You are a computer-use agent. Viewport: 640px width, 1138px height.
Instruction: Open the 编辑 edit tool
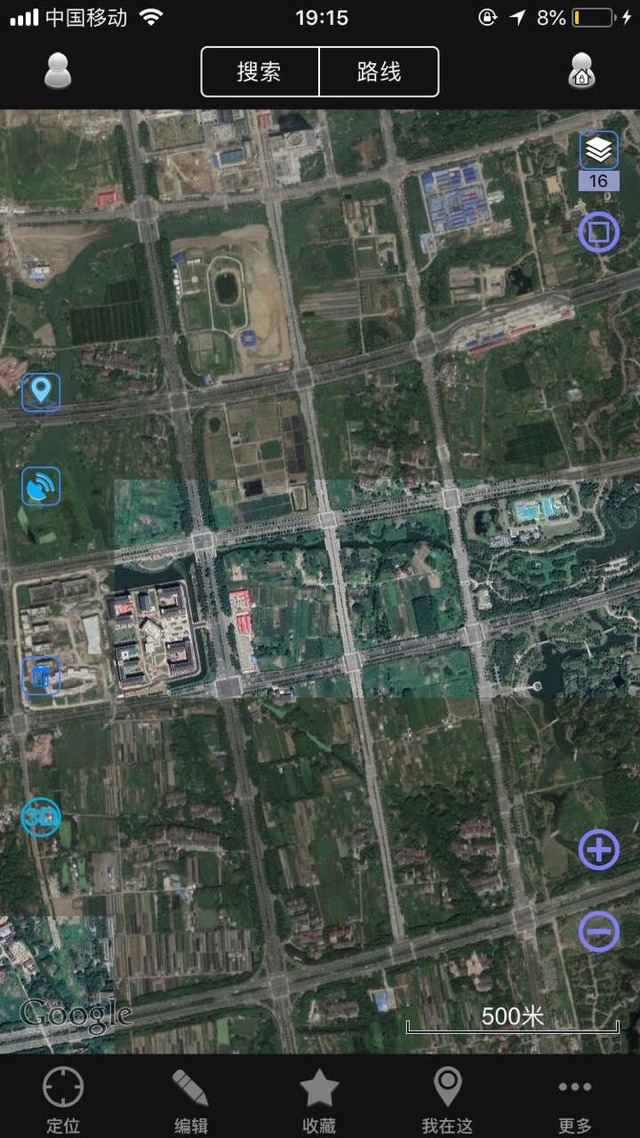click(191, 1098)
